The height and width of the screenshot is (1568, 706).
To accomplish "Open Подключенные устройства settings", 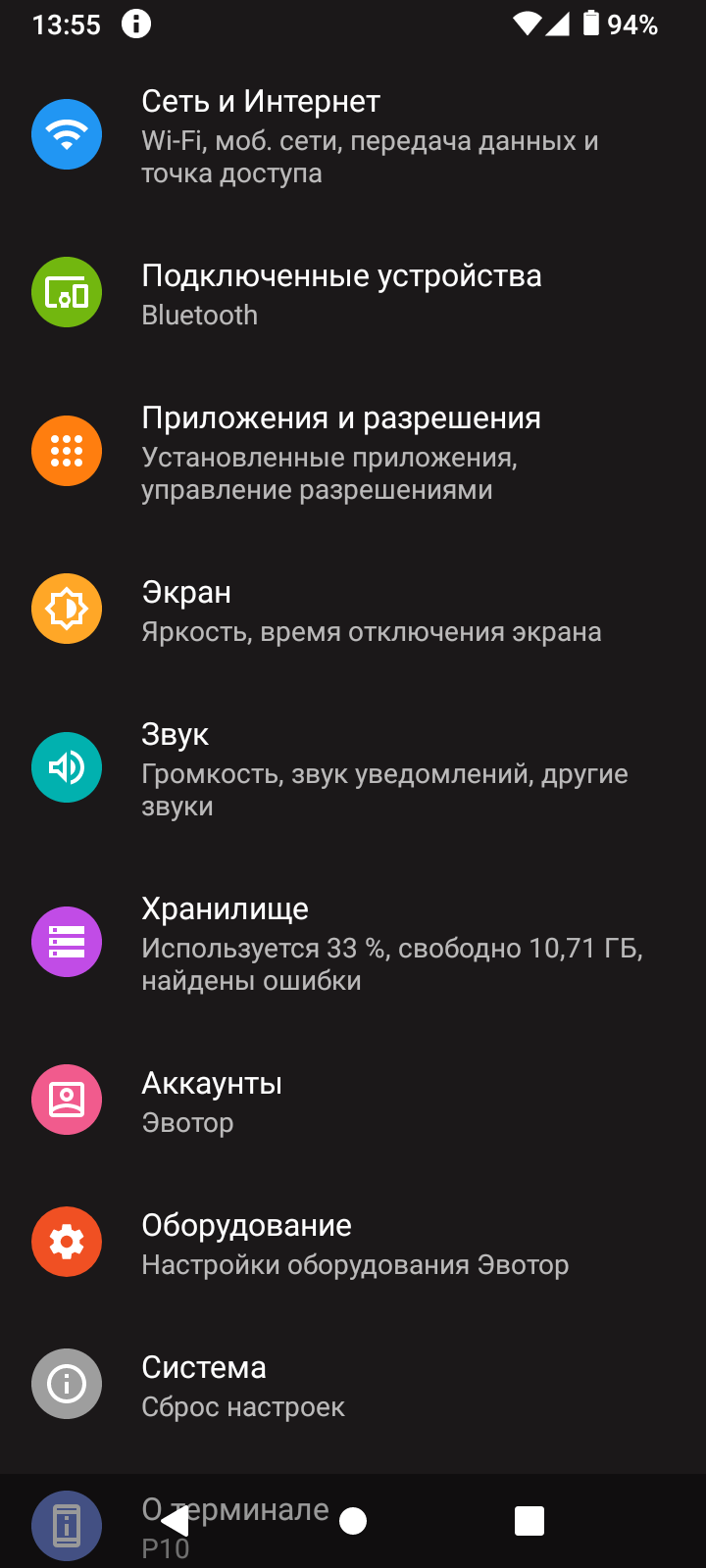I will click(353, 293).
